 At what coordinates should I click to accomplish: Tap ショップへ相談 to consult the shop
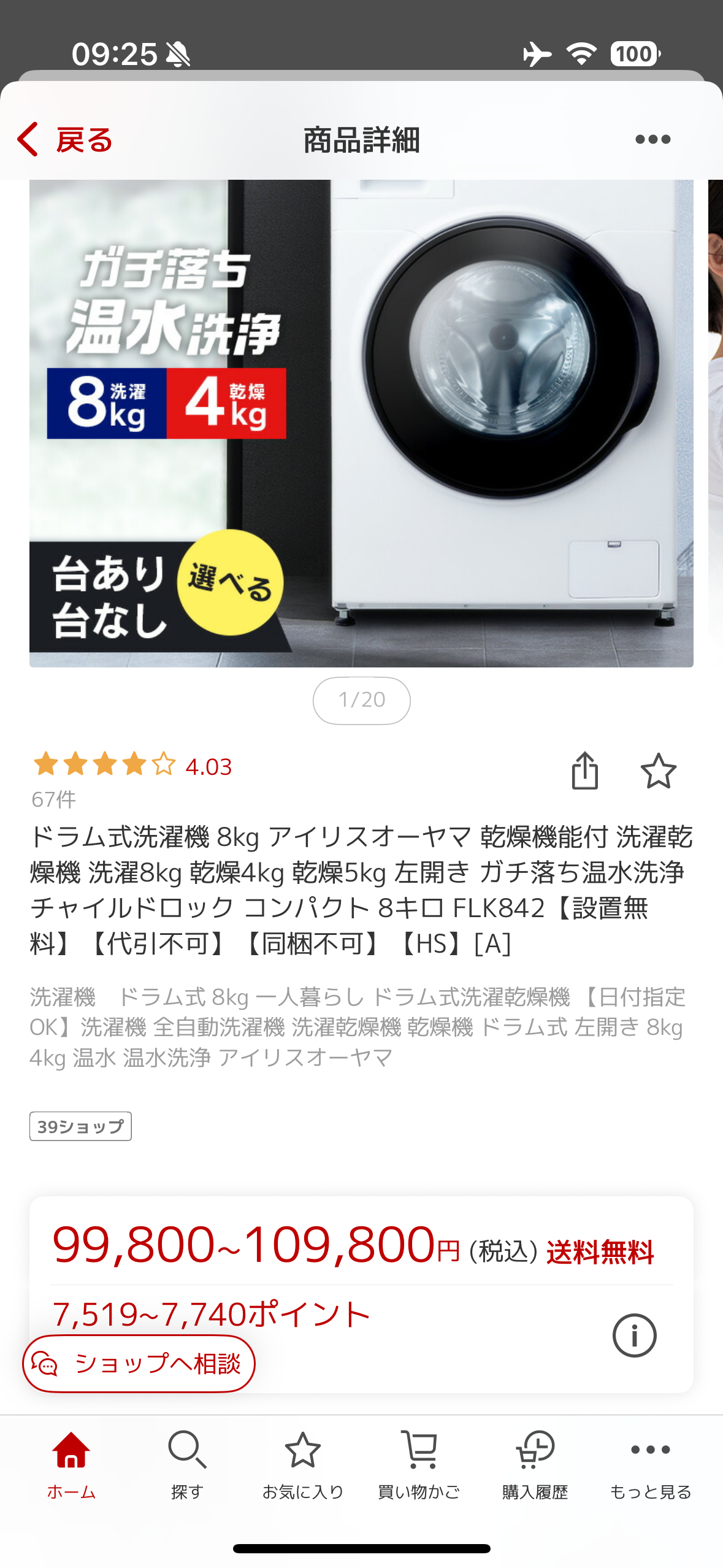(x=139, y=1363)
